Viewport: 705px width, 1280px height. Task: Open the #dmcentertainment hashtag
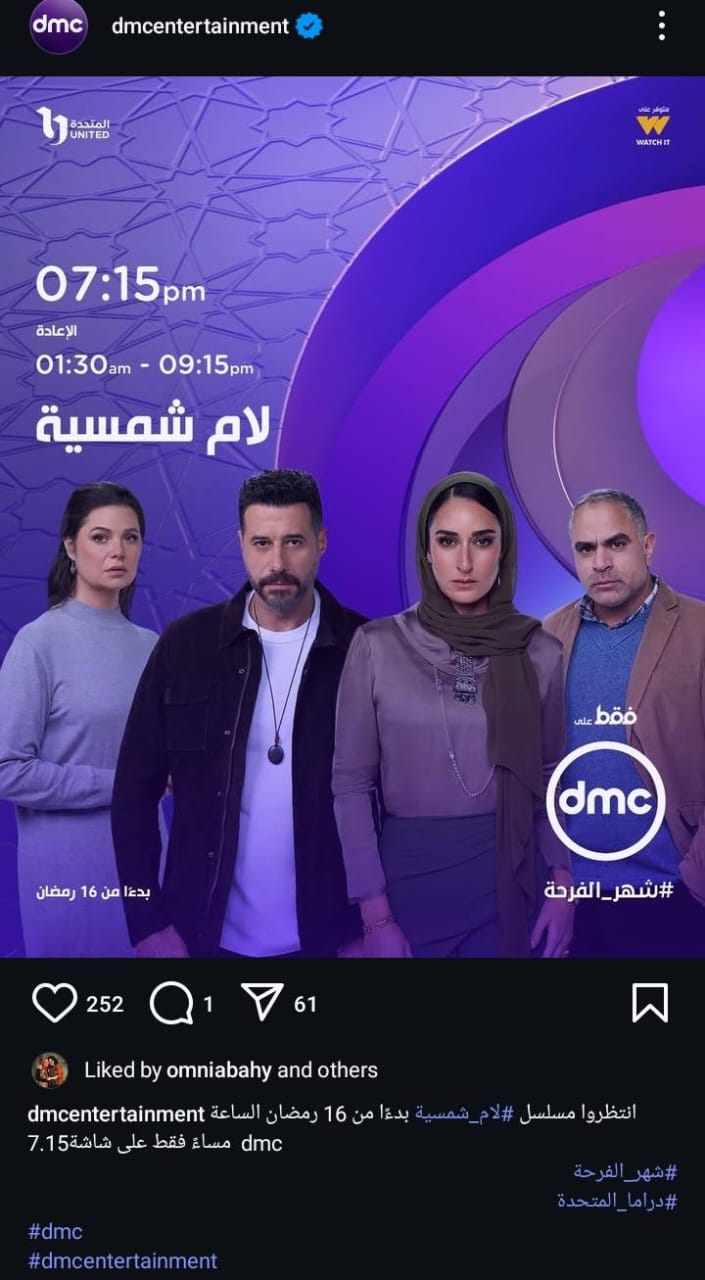click(122, 1261)
